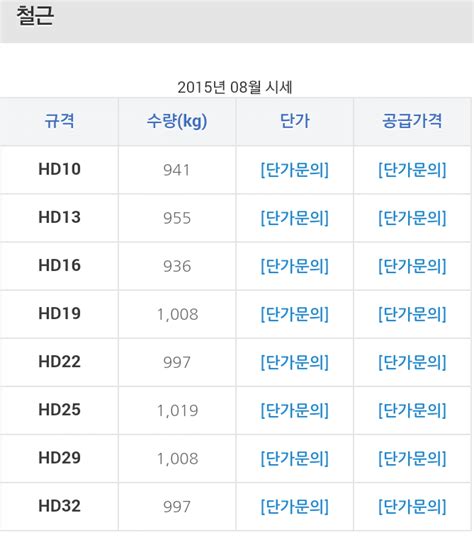
Task: Open HD10's 공급가격 단가문의 link
Action: pyautogui.click(x=412, y=170)
